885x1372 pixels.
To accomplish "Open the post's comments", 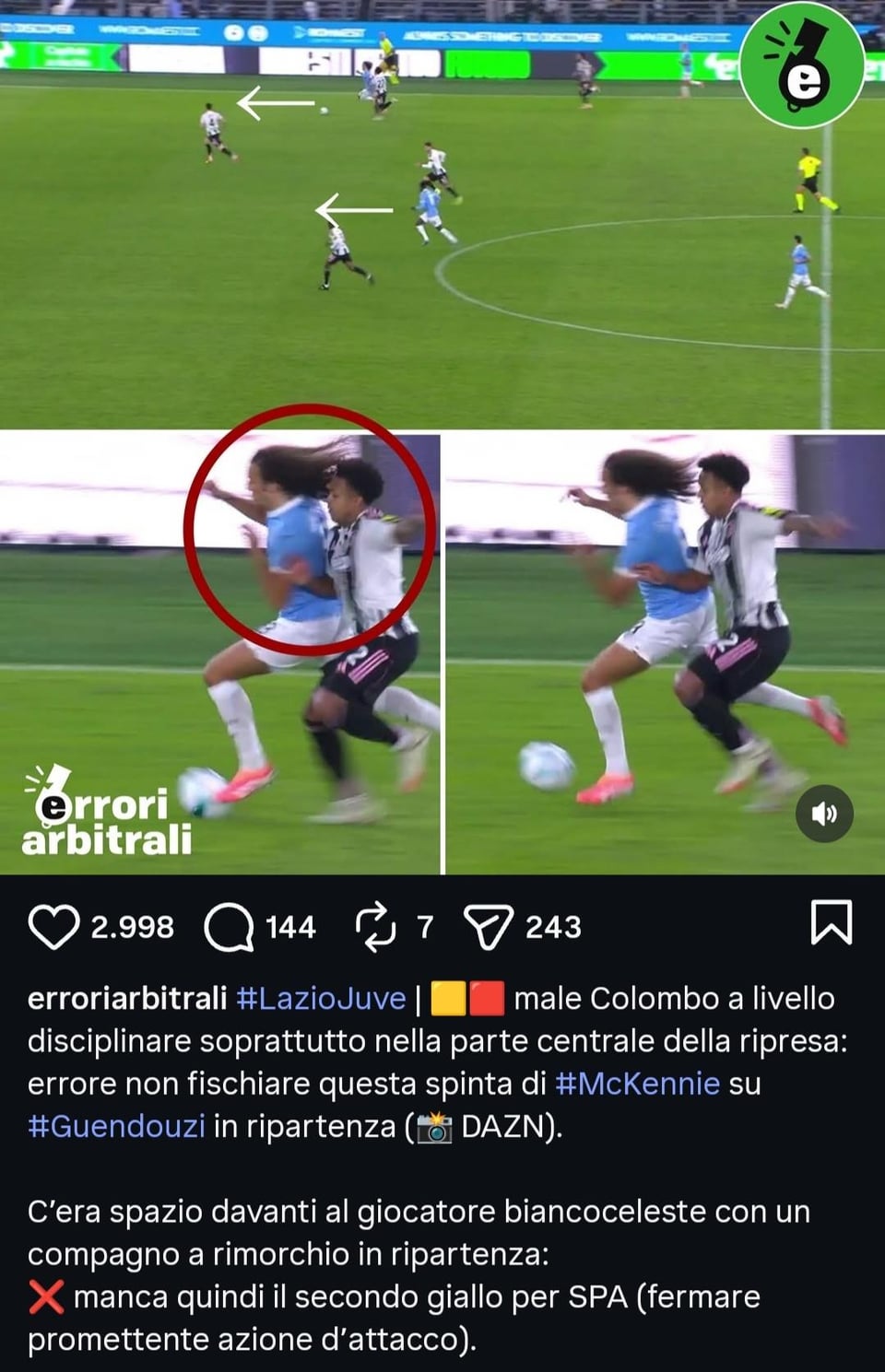I will point(229,926).
